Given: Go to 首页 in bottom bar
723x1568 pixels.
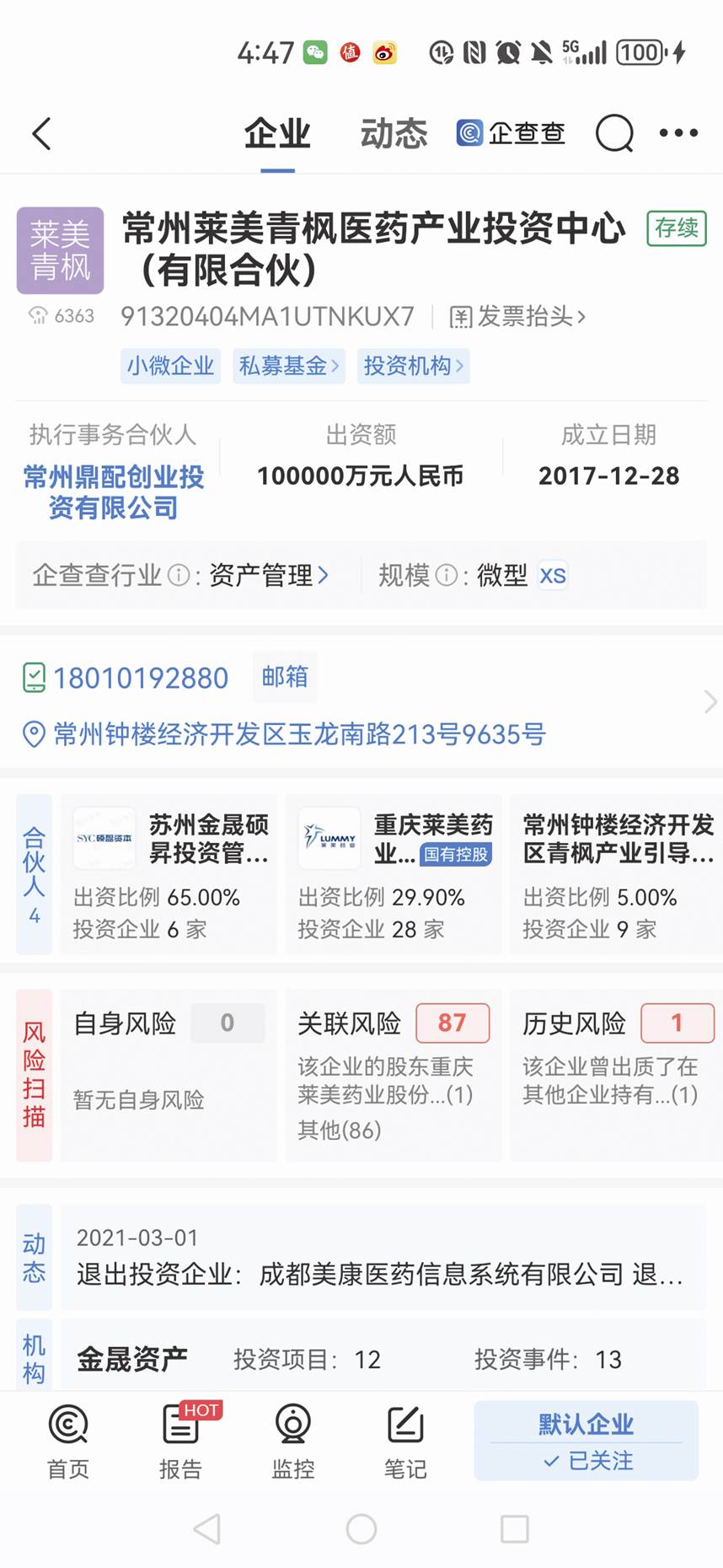Looking at the screenshot, I should [67, 1442].
